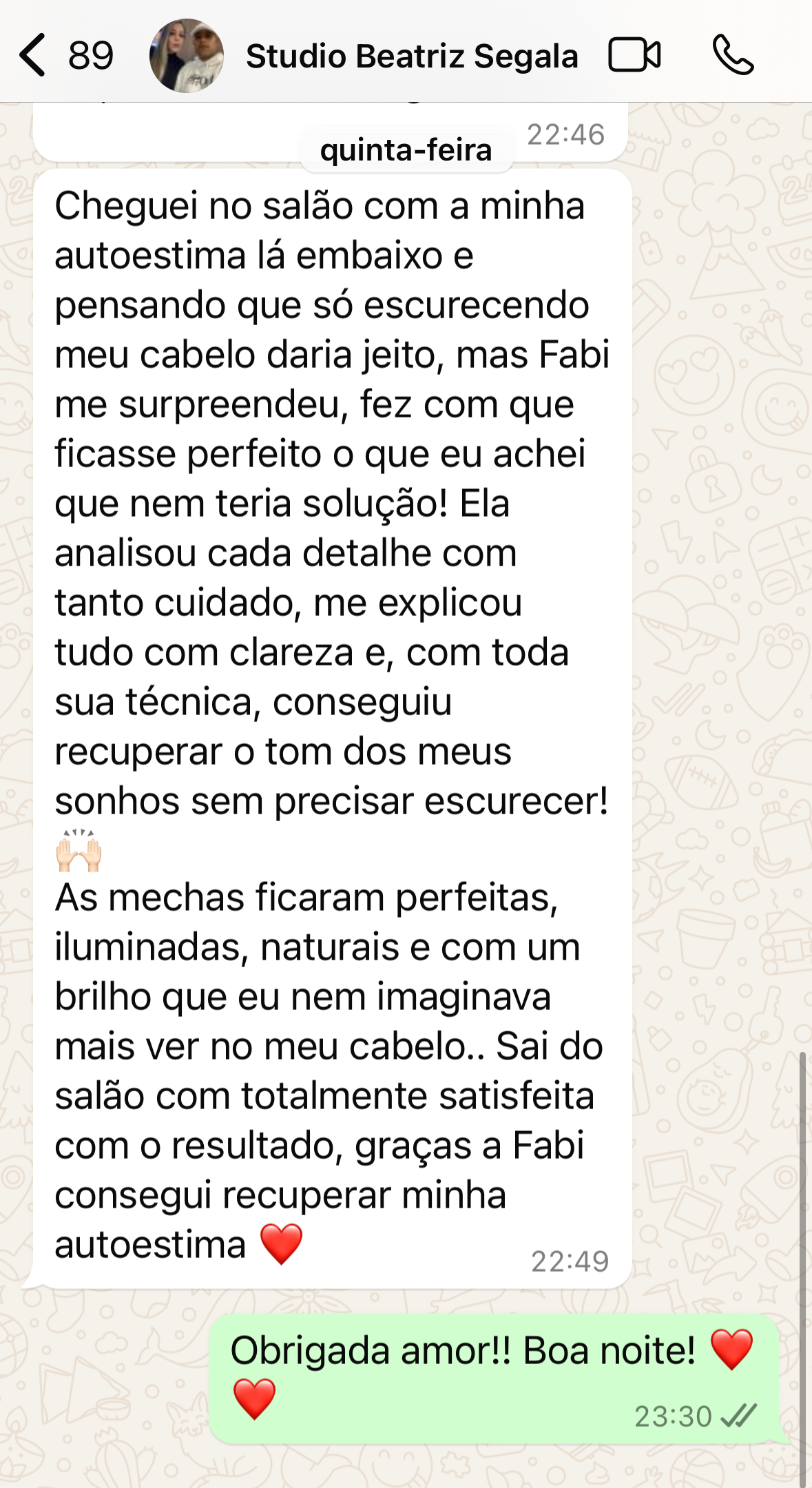Start a video call with Studio Beatriz Segala
This screenshot has width=812, height=1488.
[634, 55]
